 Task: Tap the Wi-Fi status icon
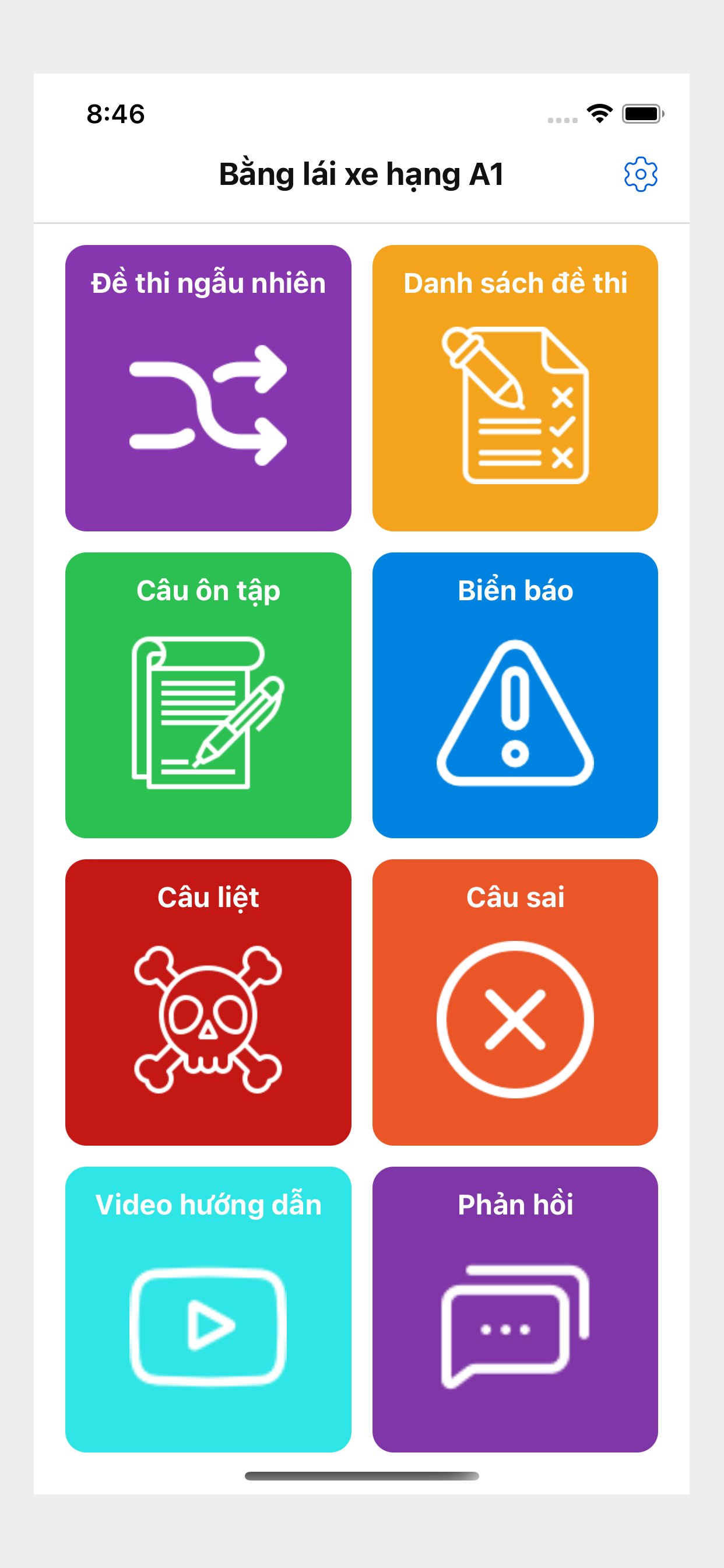[597, 113]
